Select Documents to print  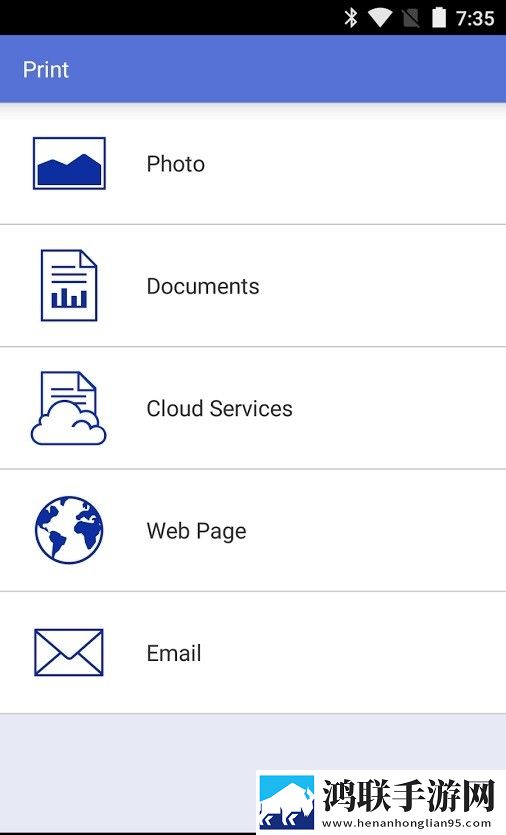[253, 286]
